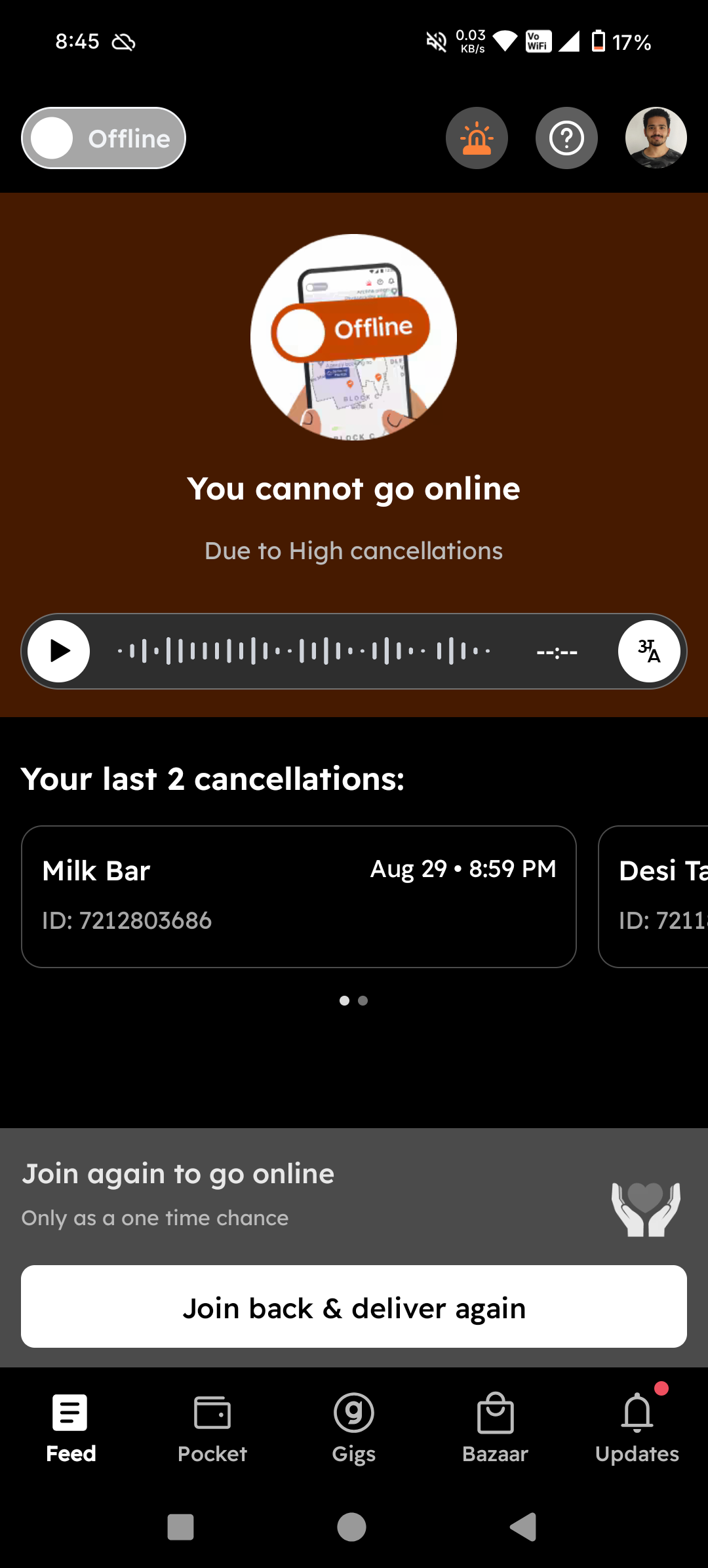Image resolution: width=708 pixels, height=1568 pixels.
Task: Change the audio language
Action: [649, 652]
